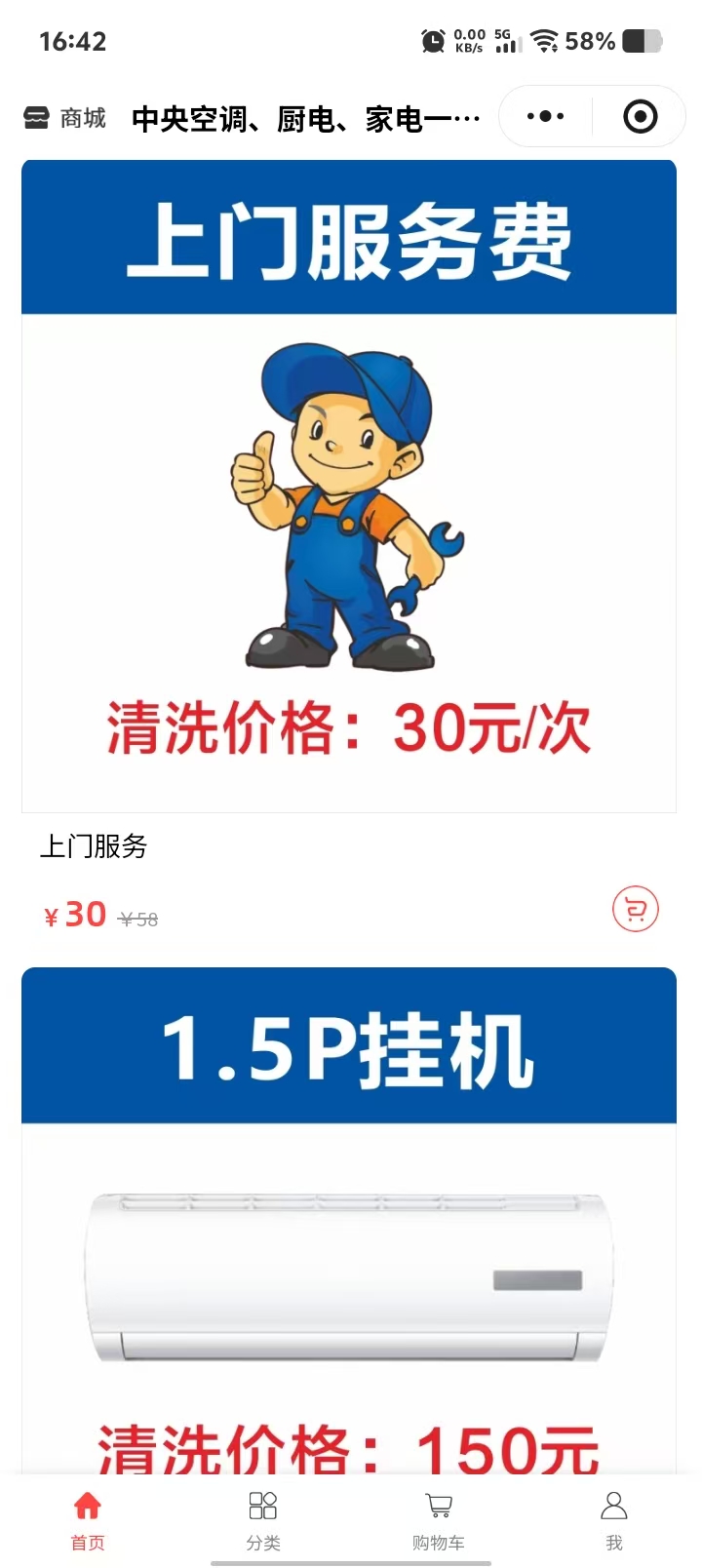Viewport: 702px width, 1568px height.
Task: Open the mini program overflow menu
Action: 545,117
